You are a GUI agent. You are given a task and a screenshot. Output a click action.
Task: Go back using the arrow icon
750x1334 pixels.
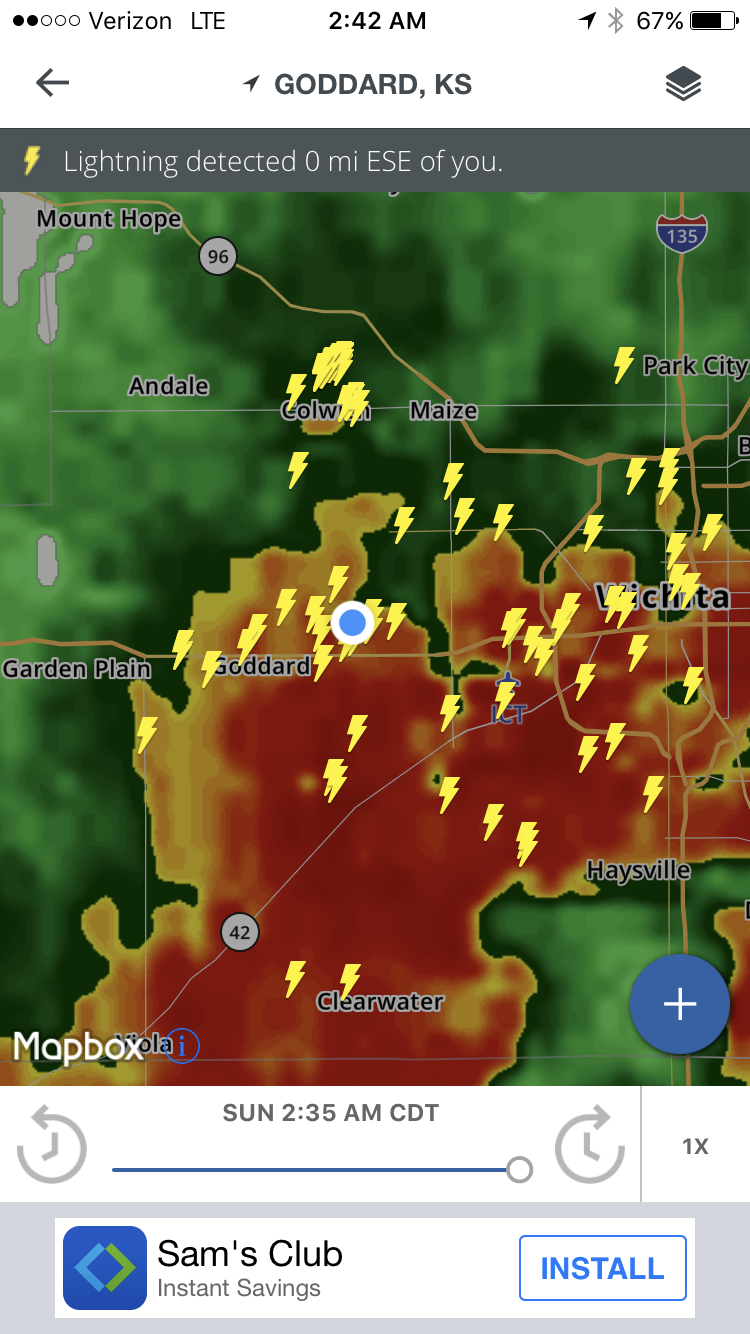[x=52, y=84]
